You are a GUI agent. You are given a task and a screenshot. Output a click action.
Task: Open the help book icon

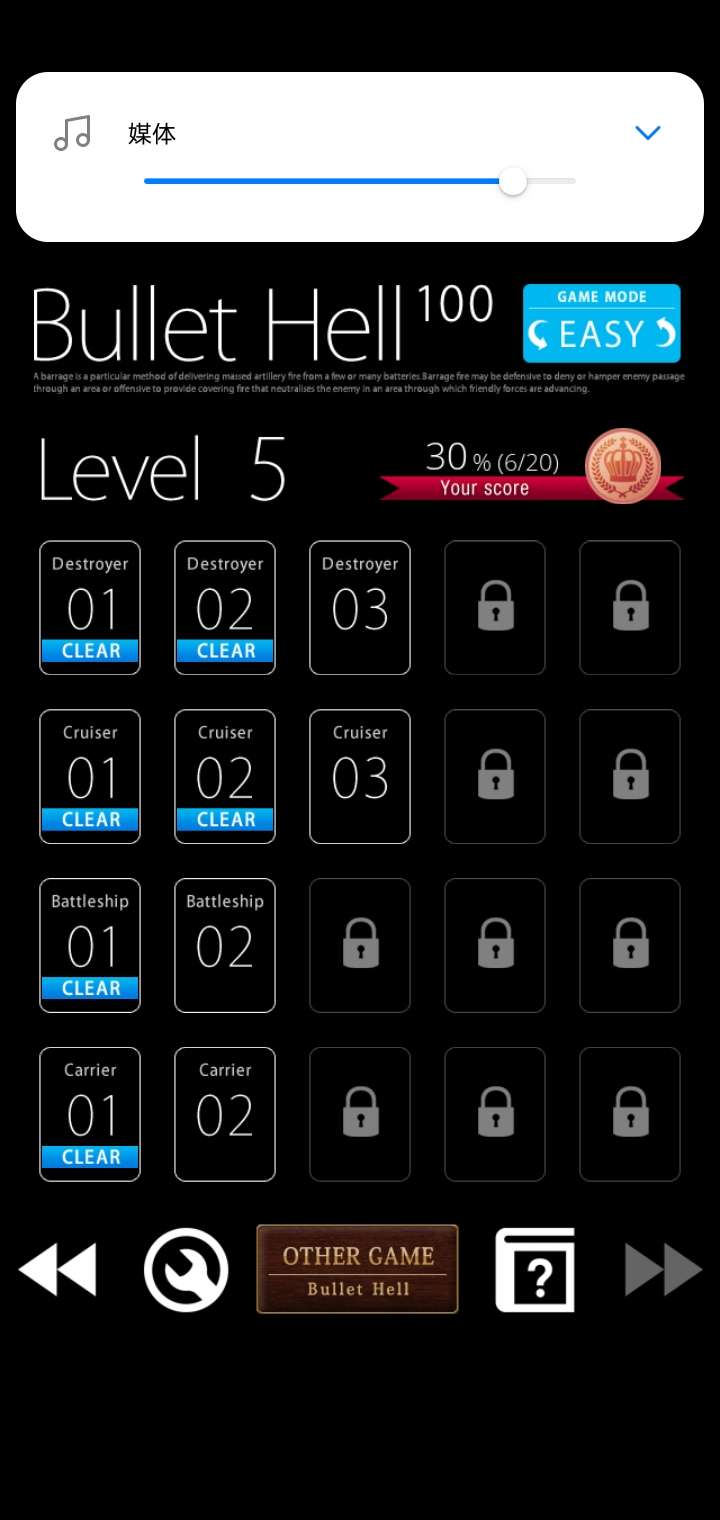[535, 1270]
